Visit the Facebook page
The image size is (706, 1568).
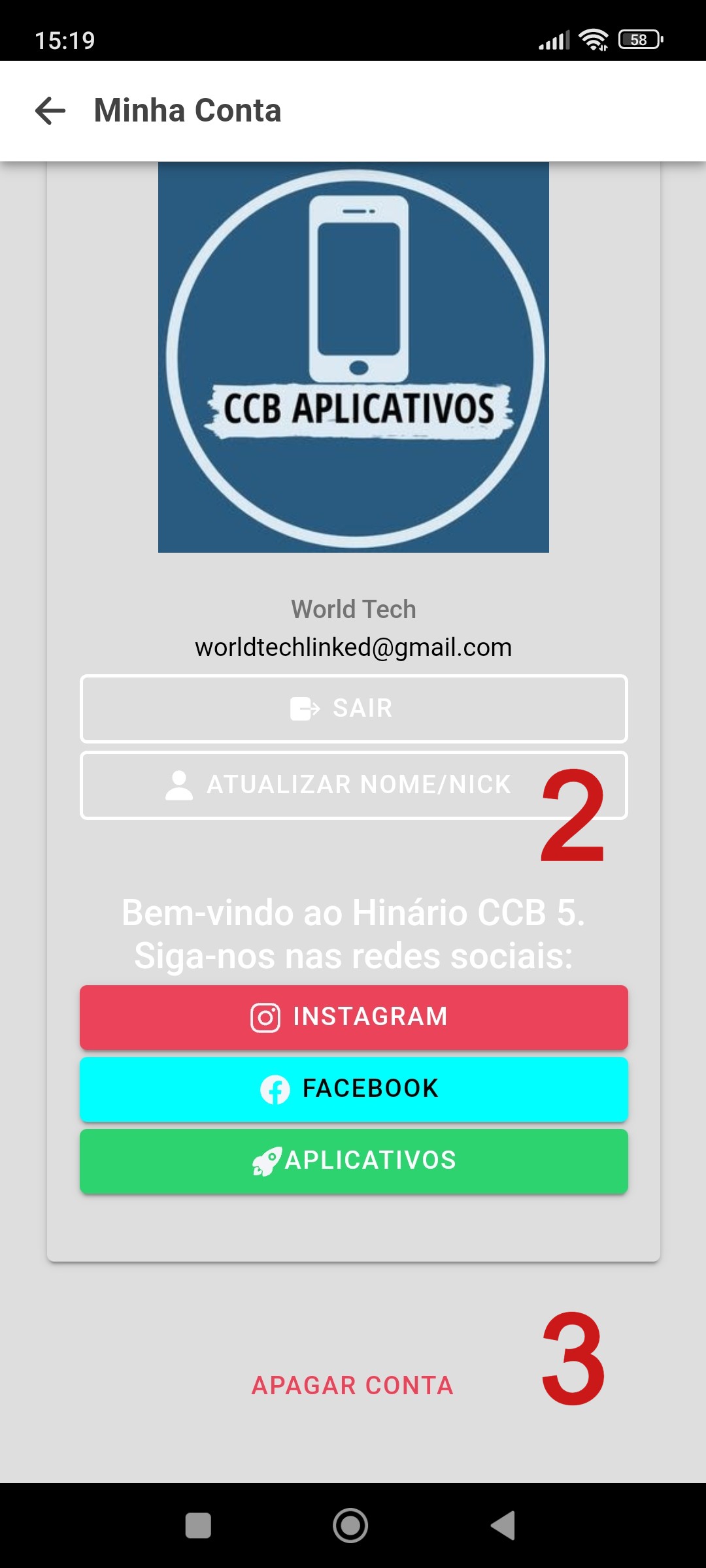[x=354, y=1089]
